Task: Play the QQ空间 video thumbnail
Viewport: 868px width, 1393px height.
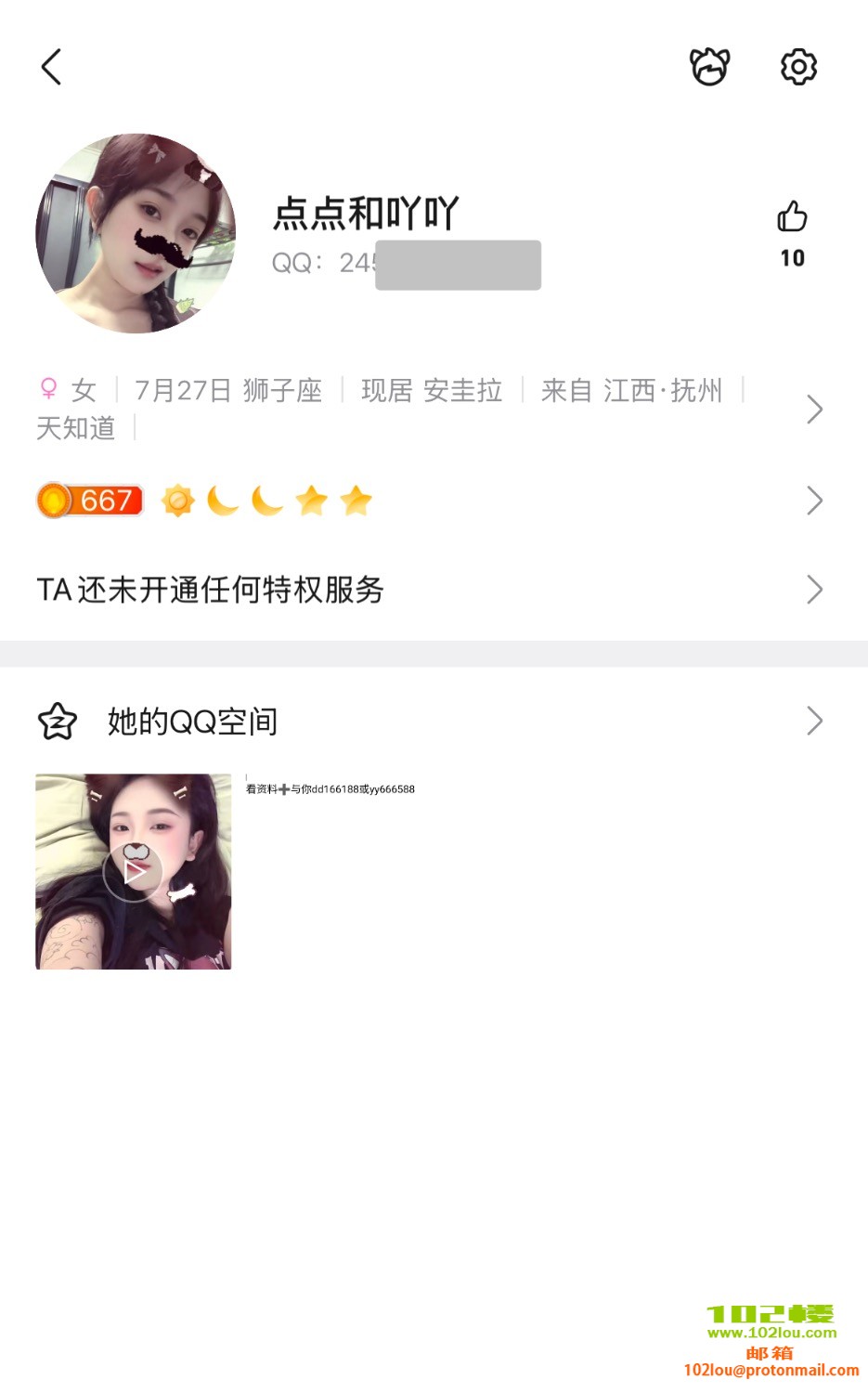Action: 133,872
